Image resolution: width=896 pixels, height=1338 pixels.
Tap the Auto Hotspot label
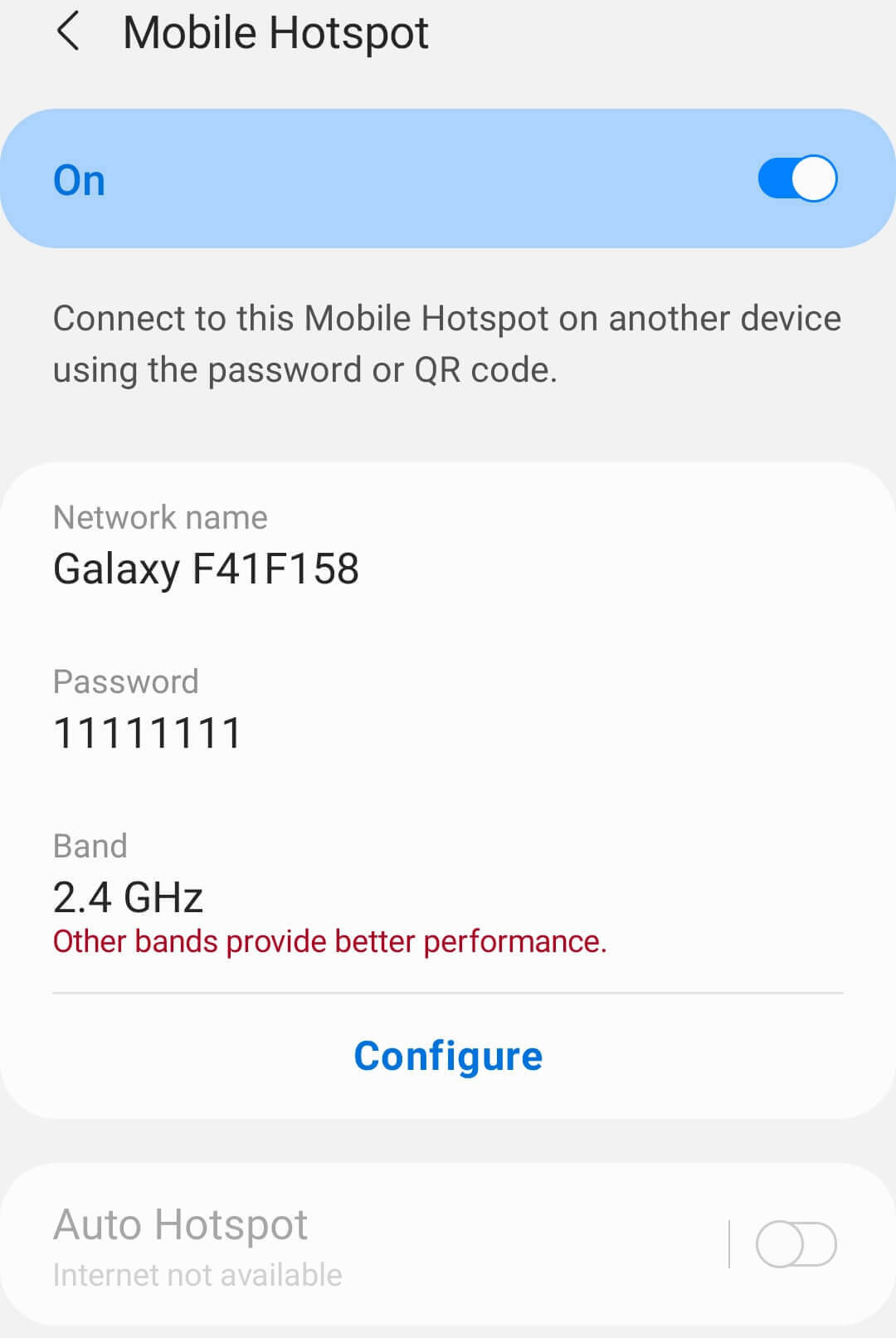pyautogui.click(x=179, y=1223)
